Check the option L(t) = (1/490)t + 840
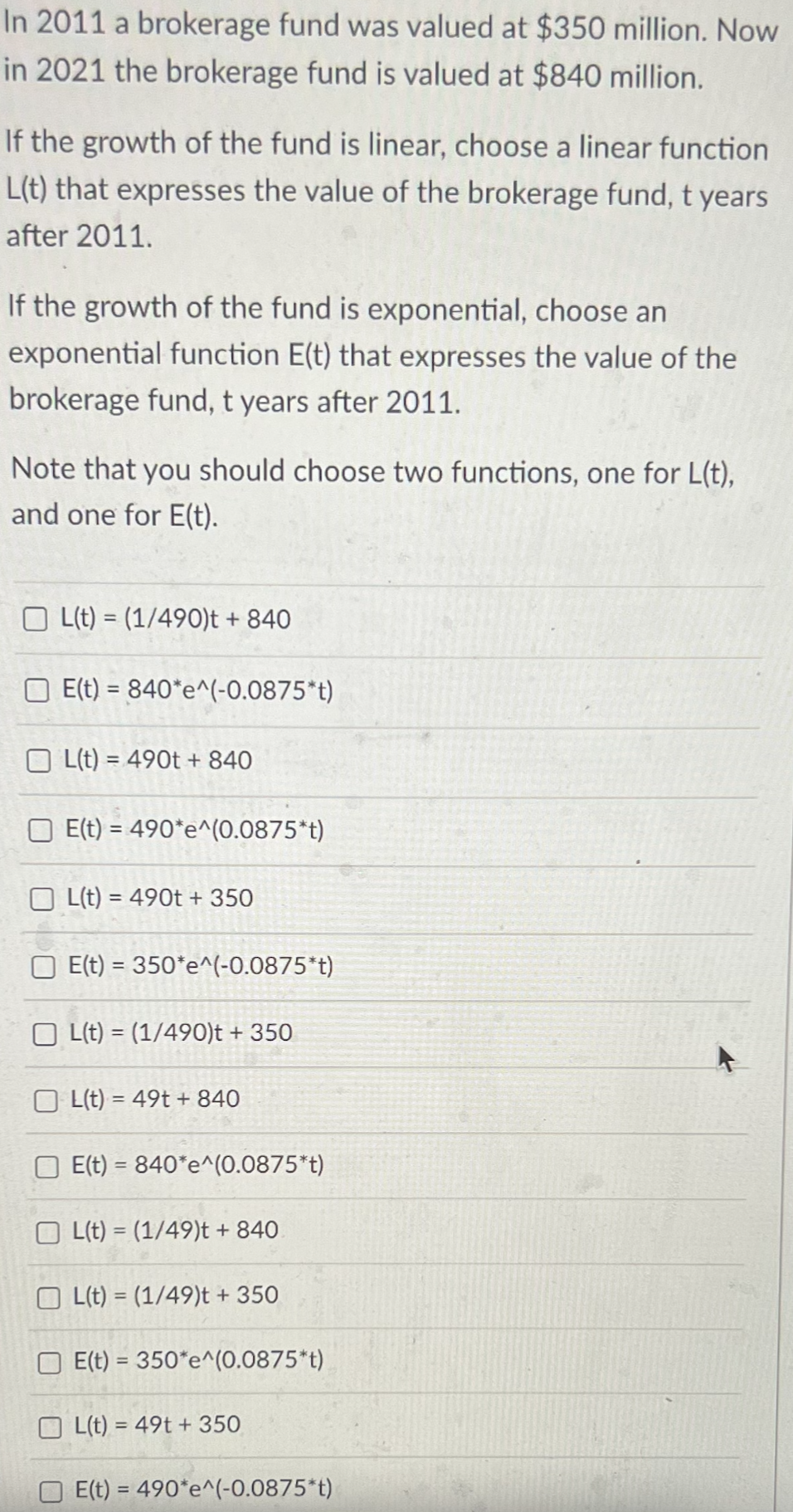The width and height of the screenshot is (793, 1512). pos(38,618)
